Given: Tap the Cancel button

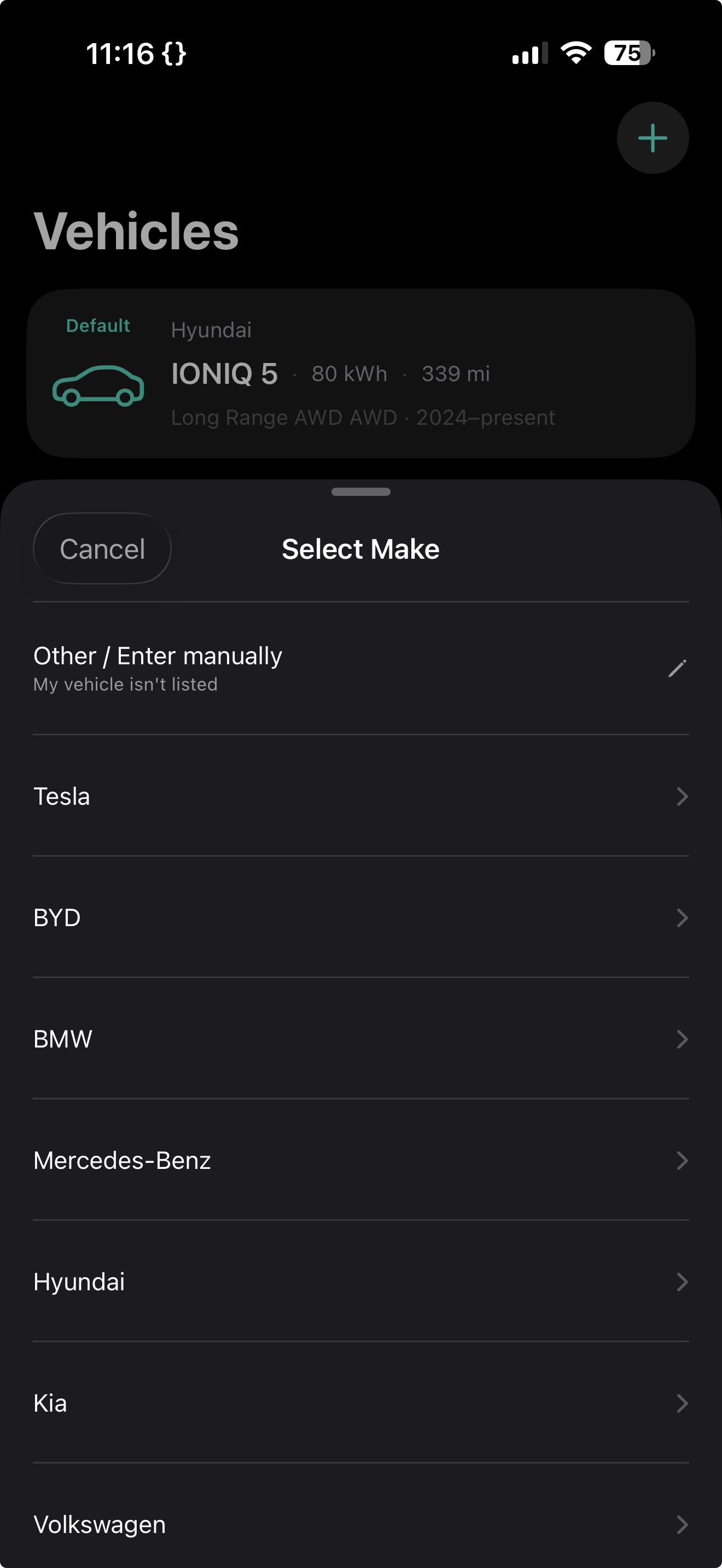Looking at the screenshot, I should point(102,548).
